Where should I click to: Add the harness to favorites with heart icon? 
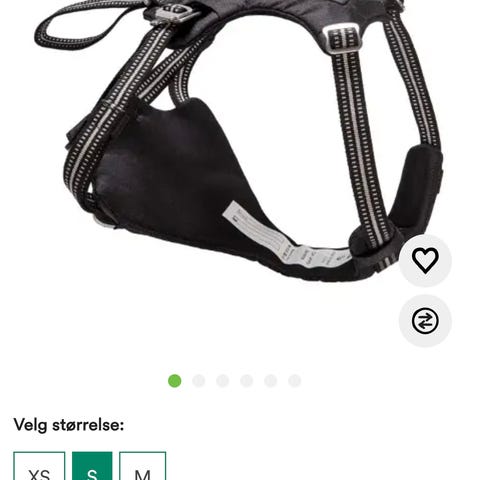coord(425,260)
